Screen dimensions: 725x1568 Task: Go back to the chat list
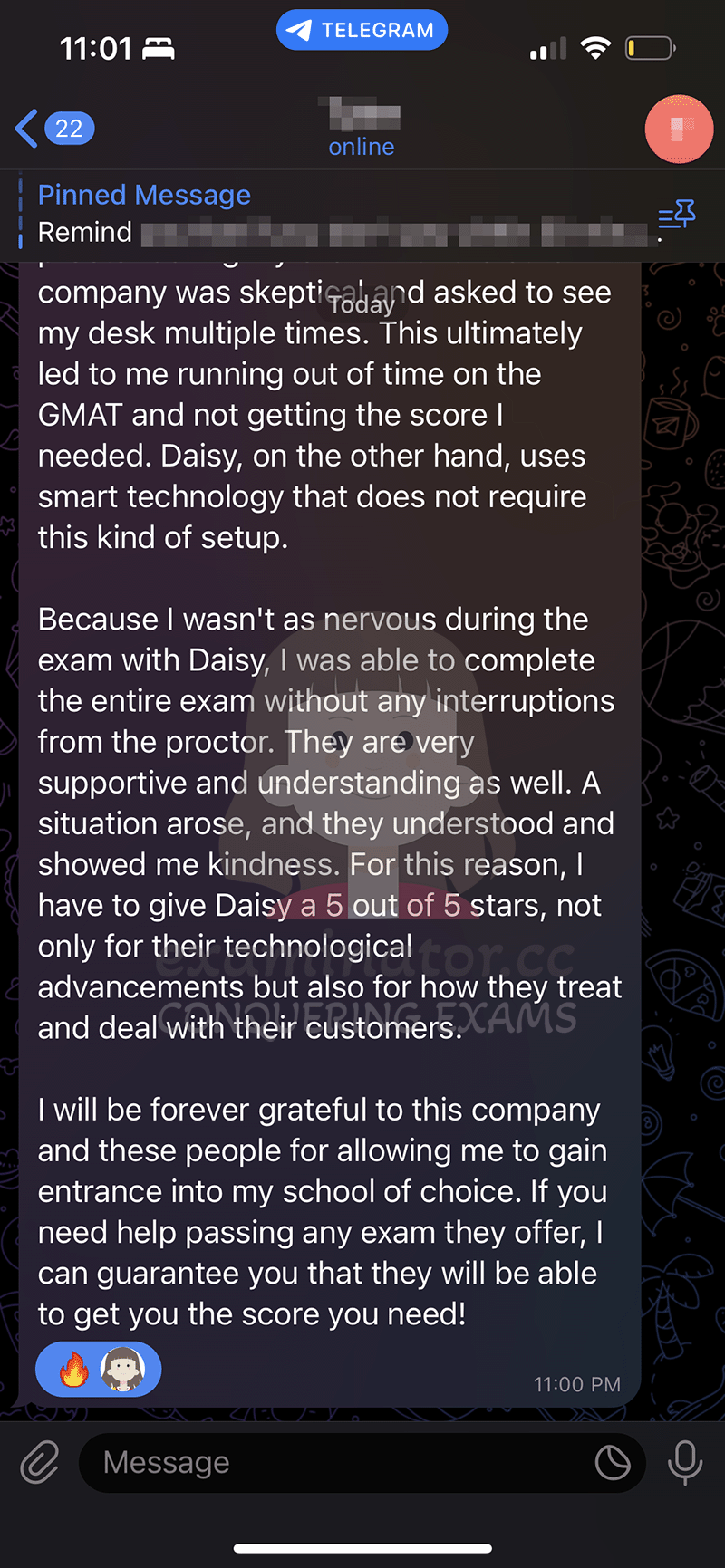point(54,129)
